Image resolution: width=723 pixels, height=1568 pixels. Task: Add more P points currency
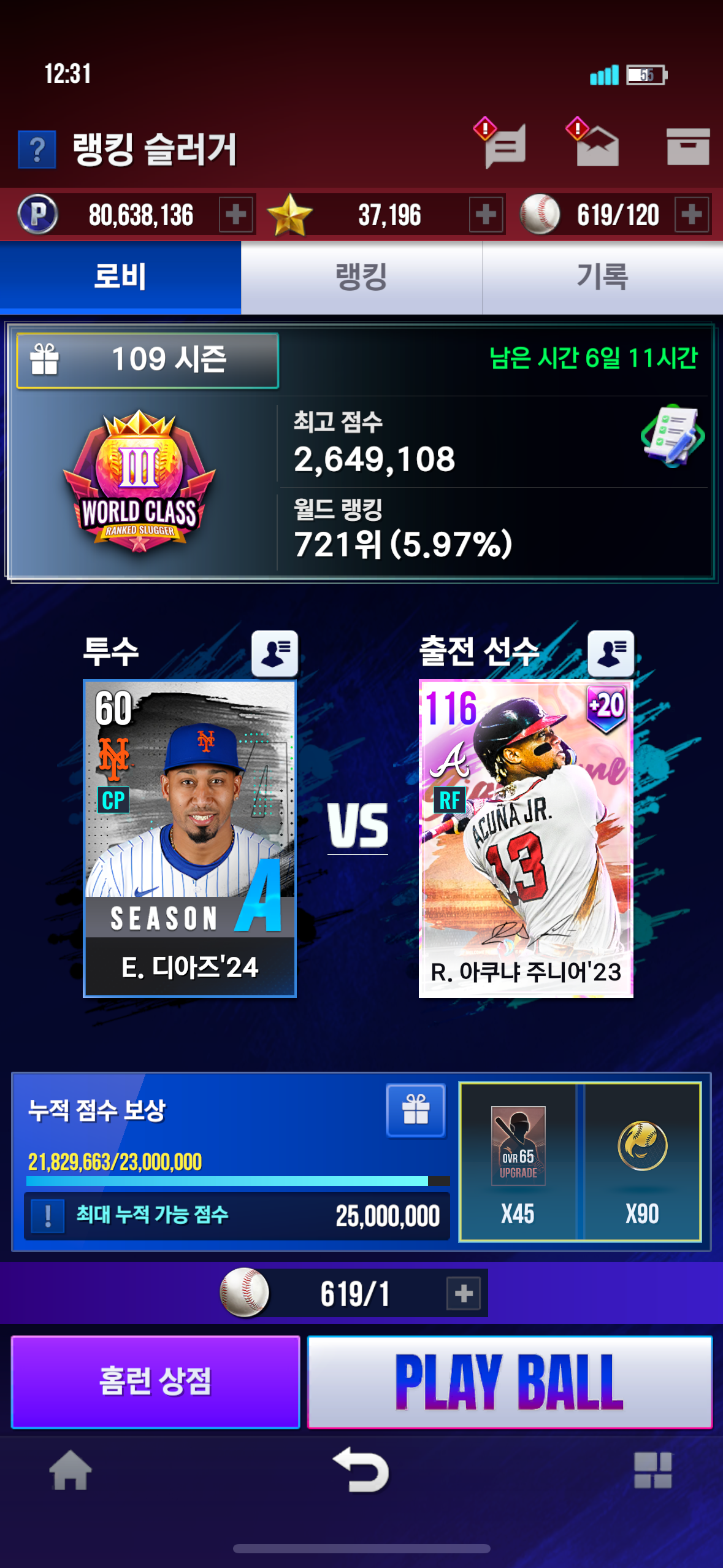click(235, 215)
